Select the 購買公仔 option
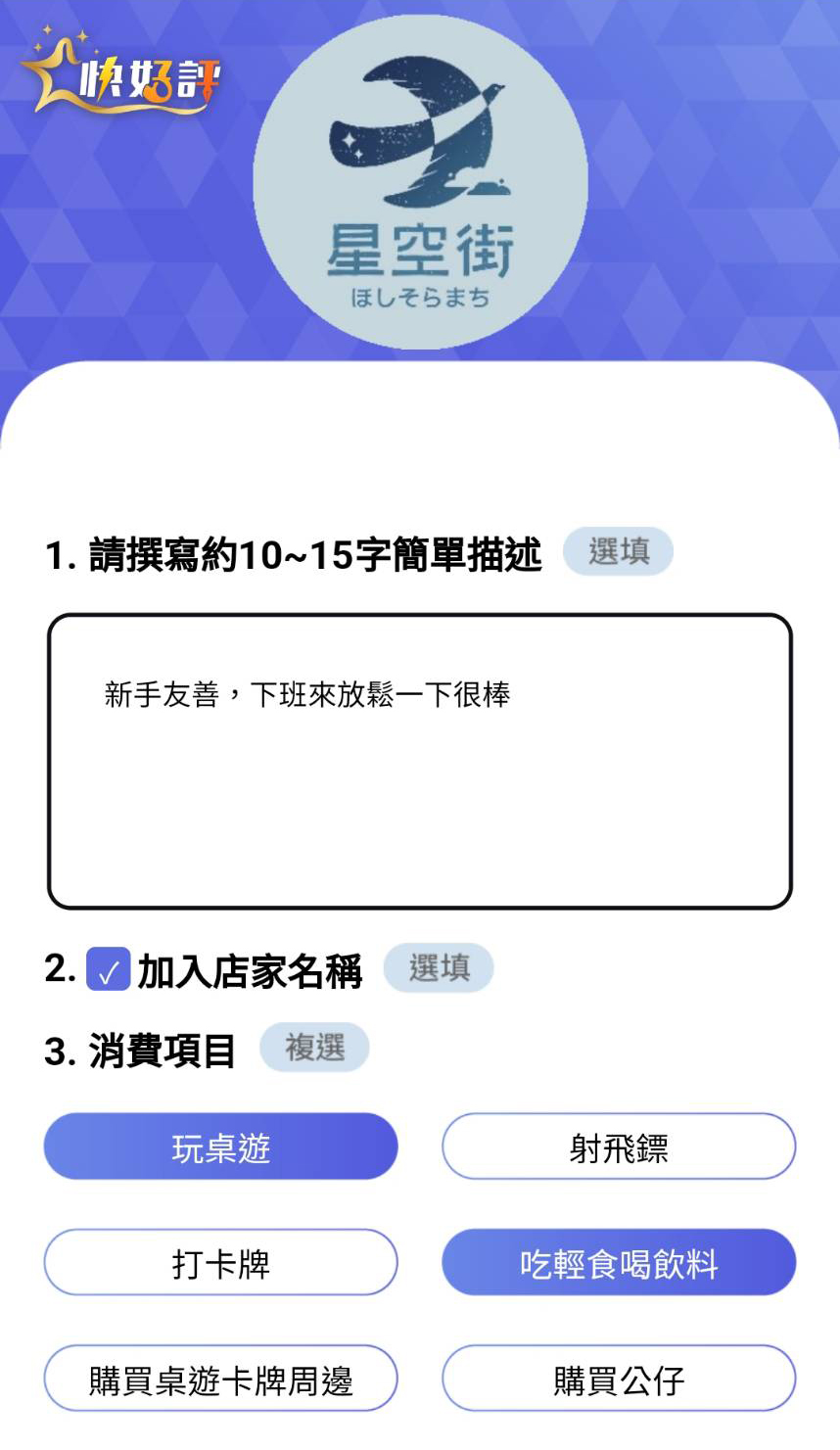Image resolution: width=840 pixels, height=1450 pixels. point(618,1379)
